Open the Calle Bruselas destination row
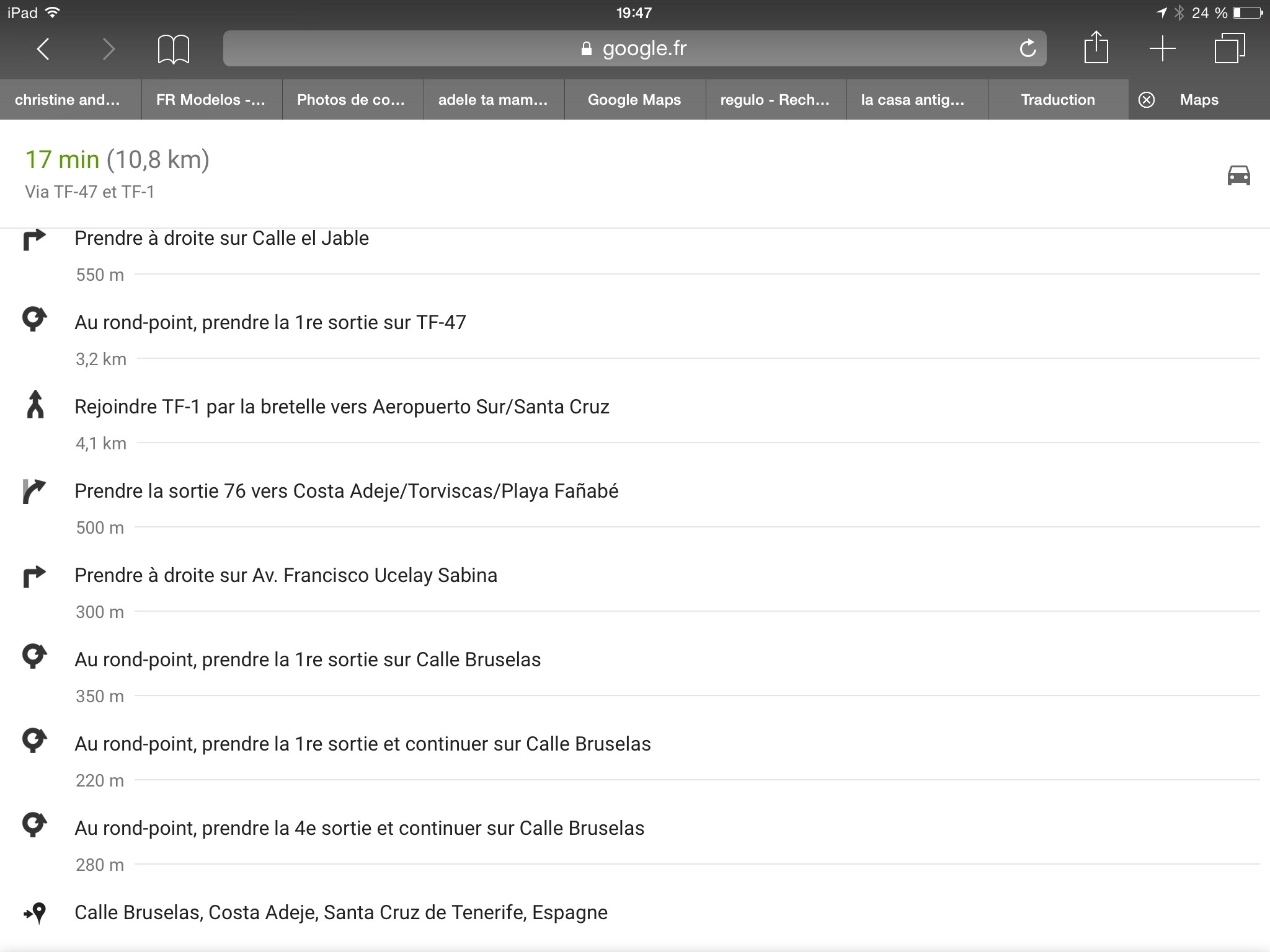 [x=340, y=912]
